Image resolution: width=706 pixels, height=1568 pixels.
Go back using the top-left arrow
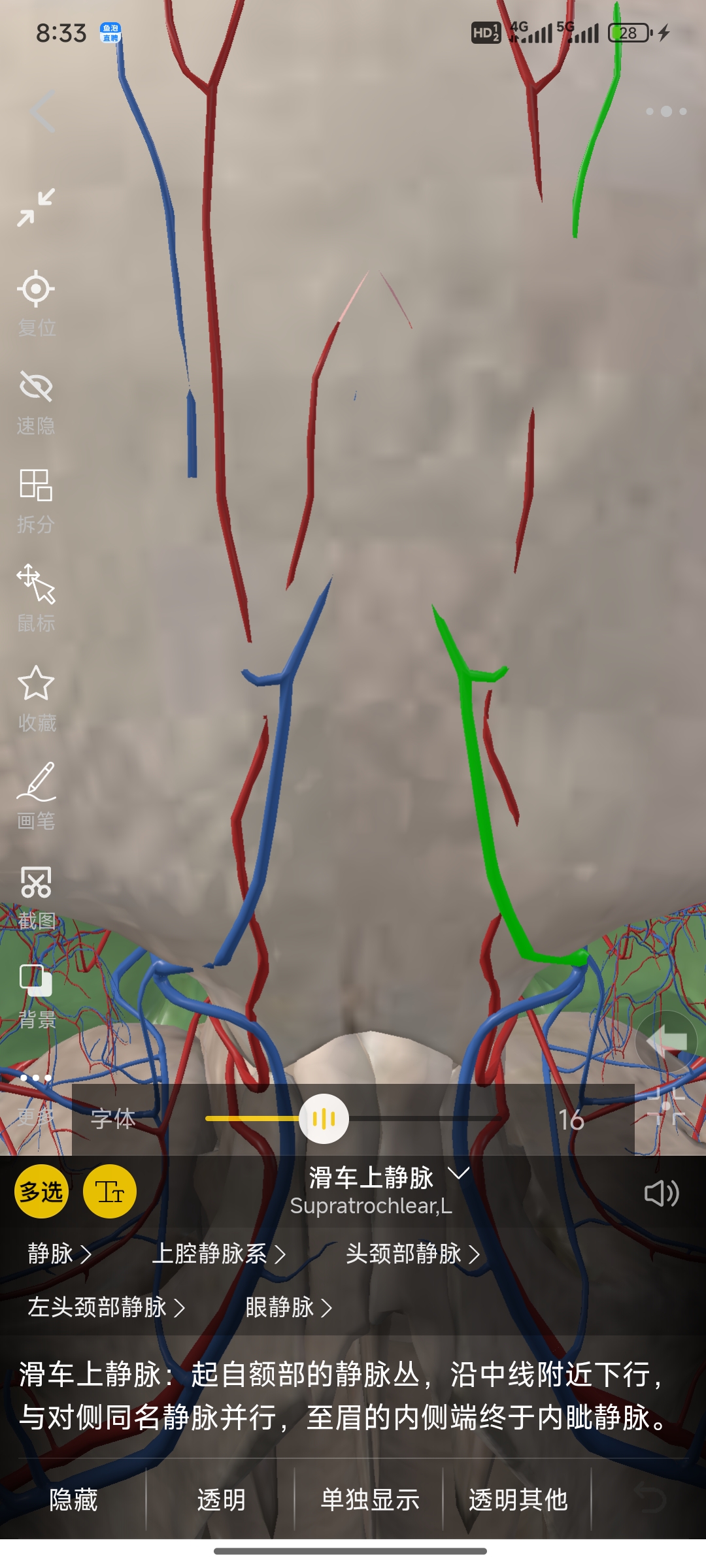click(x=43, y=111)
